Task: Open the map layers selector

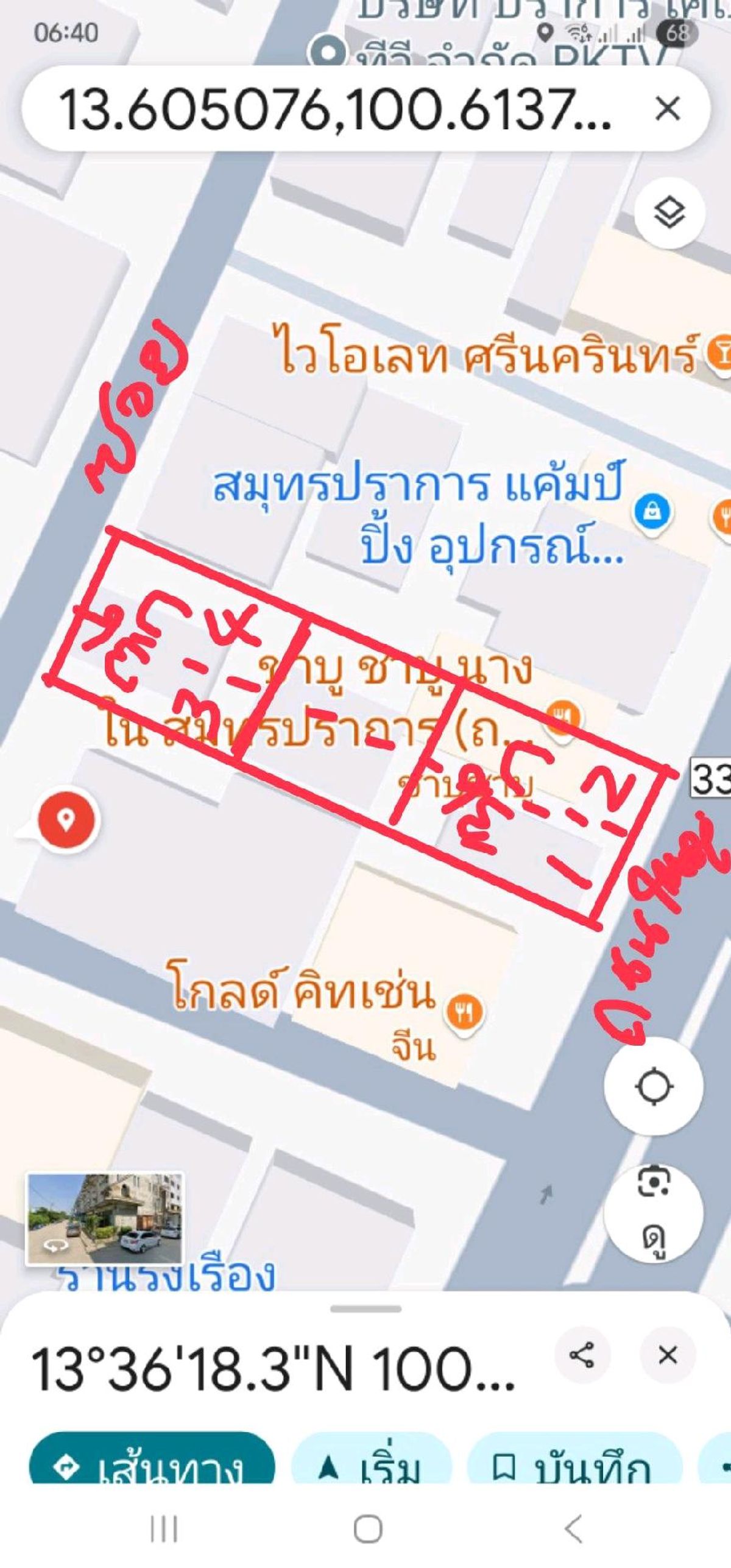Action: coord(669,213)
